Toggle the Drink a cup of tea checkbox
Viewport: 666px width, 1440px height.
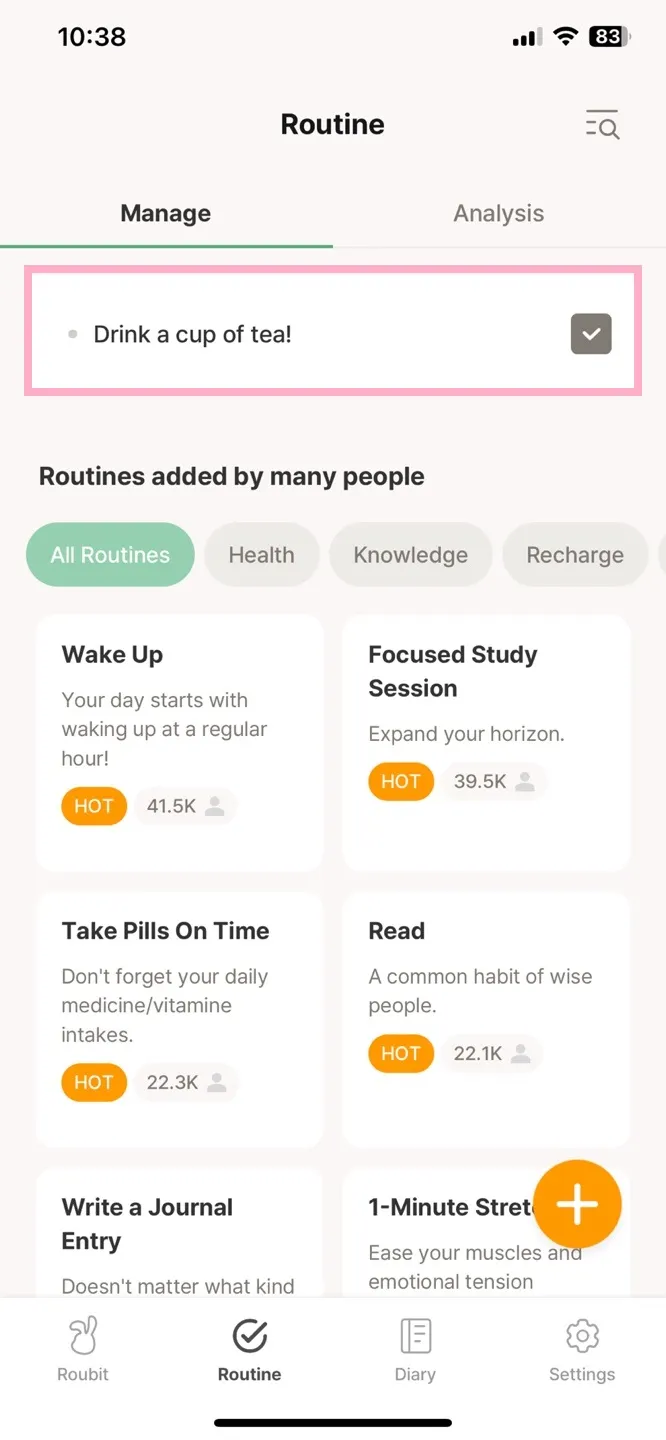(591, 334)
